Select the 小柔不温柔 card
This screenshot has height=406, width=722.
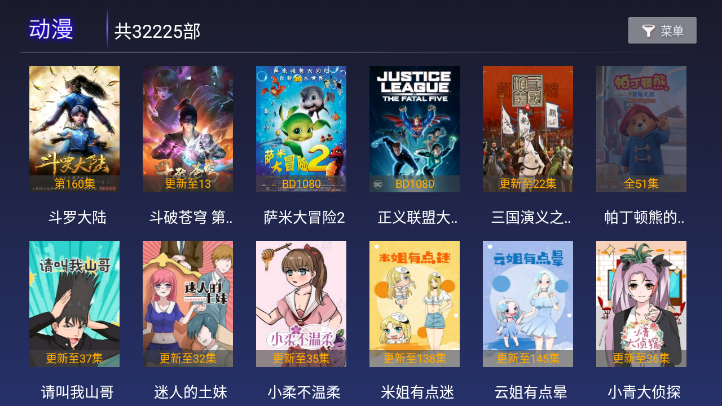coord(301,304)
